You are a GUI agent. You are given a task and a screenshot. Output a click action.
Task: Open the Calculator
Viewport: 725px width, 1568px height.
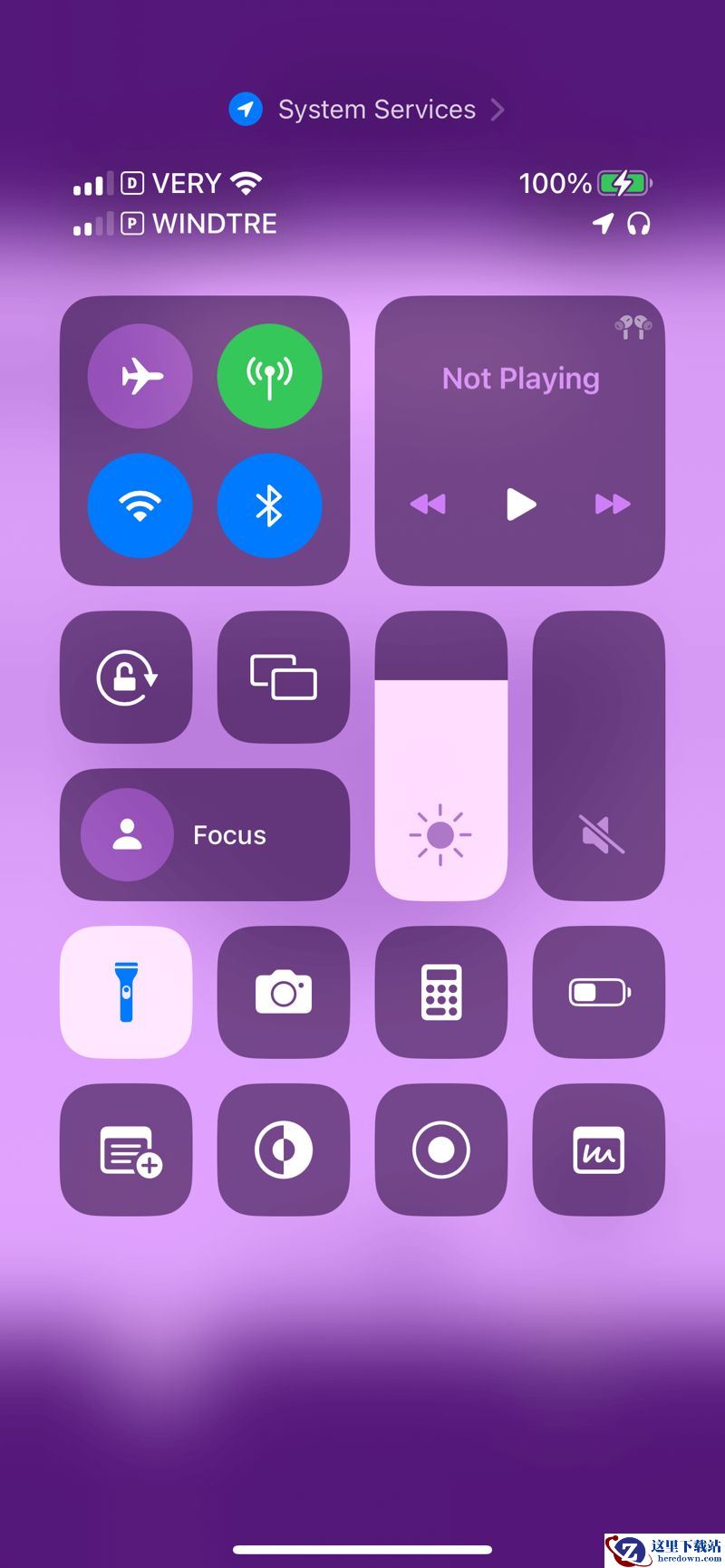441,992
